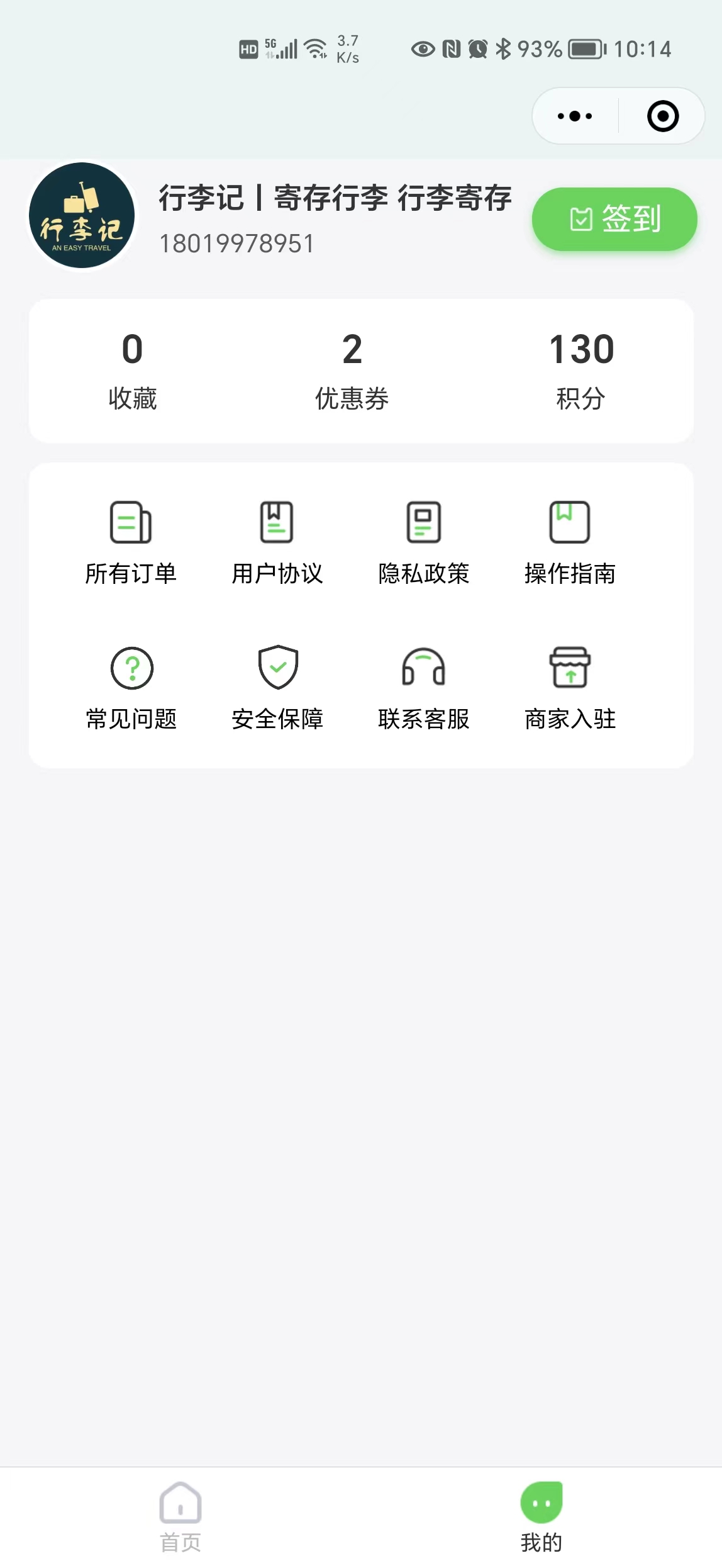
Task: Open the profile avatar 行李记
Action: [82, 215]
